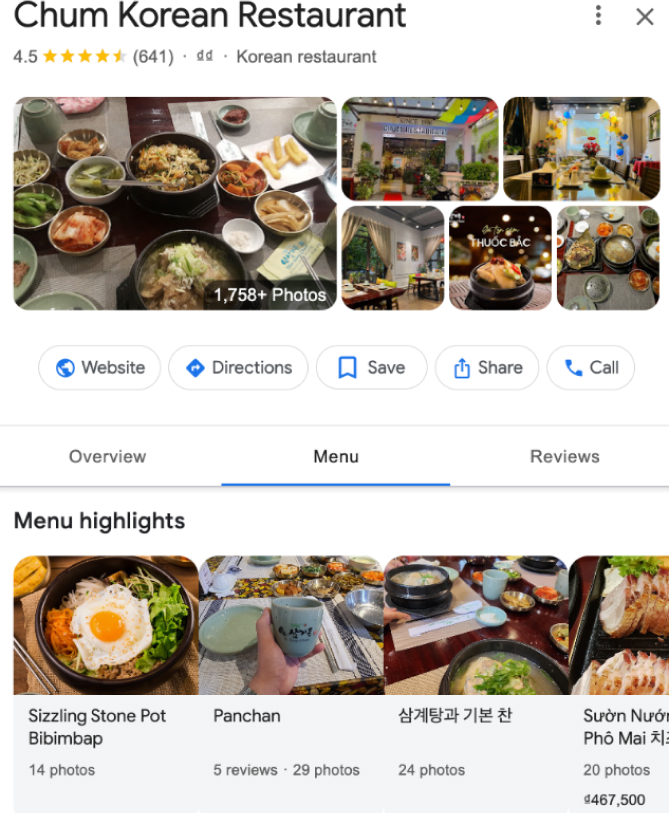Get Directions to the restaurant
Viewport: 669px width, 813px height.
[x=238, y=368]
